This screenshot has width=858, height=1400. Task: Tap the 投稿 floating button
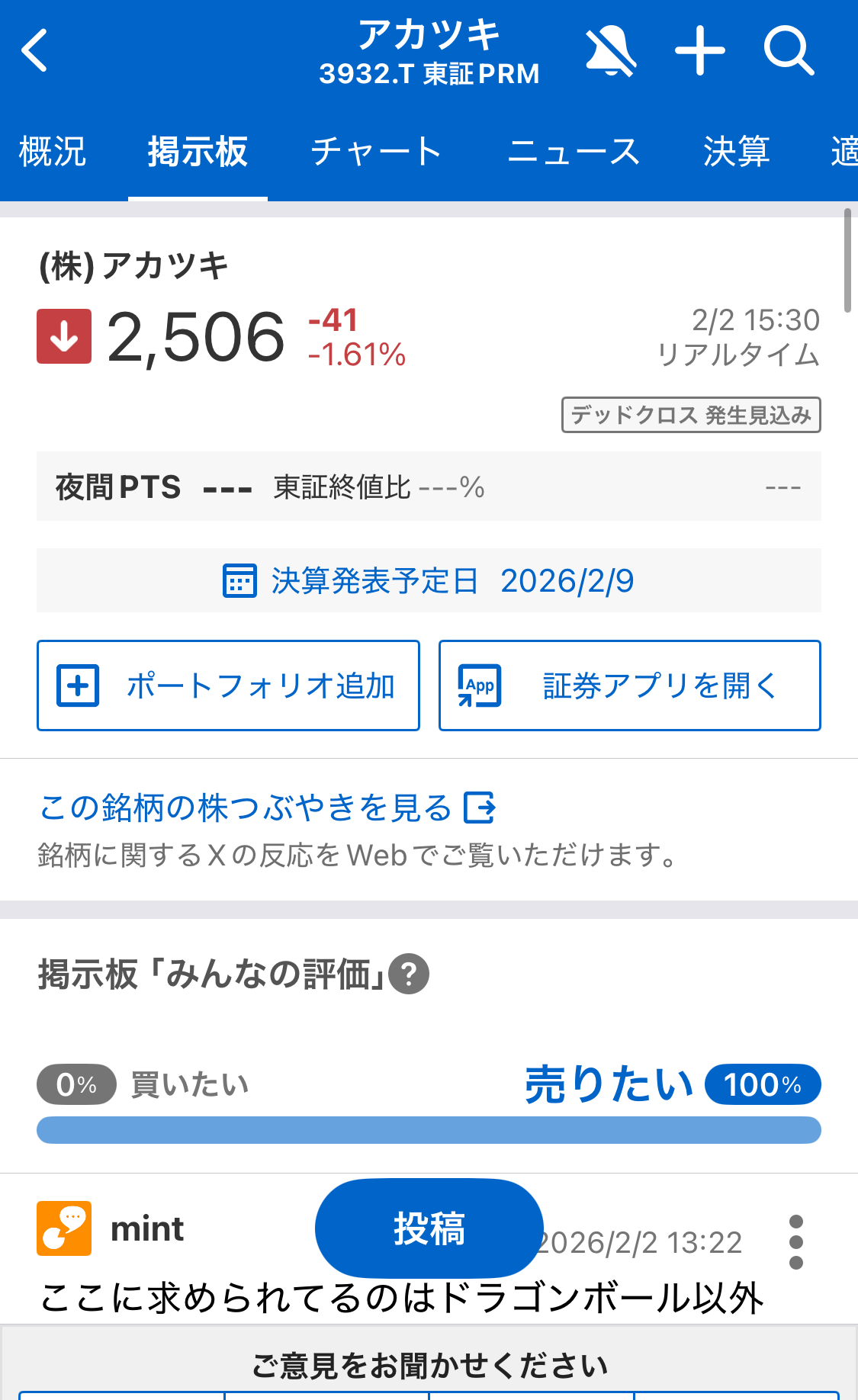coord(429,1228)
